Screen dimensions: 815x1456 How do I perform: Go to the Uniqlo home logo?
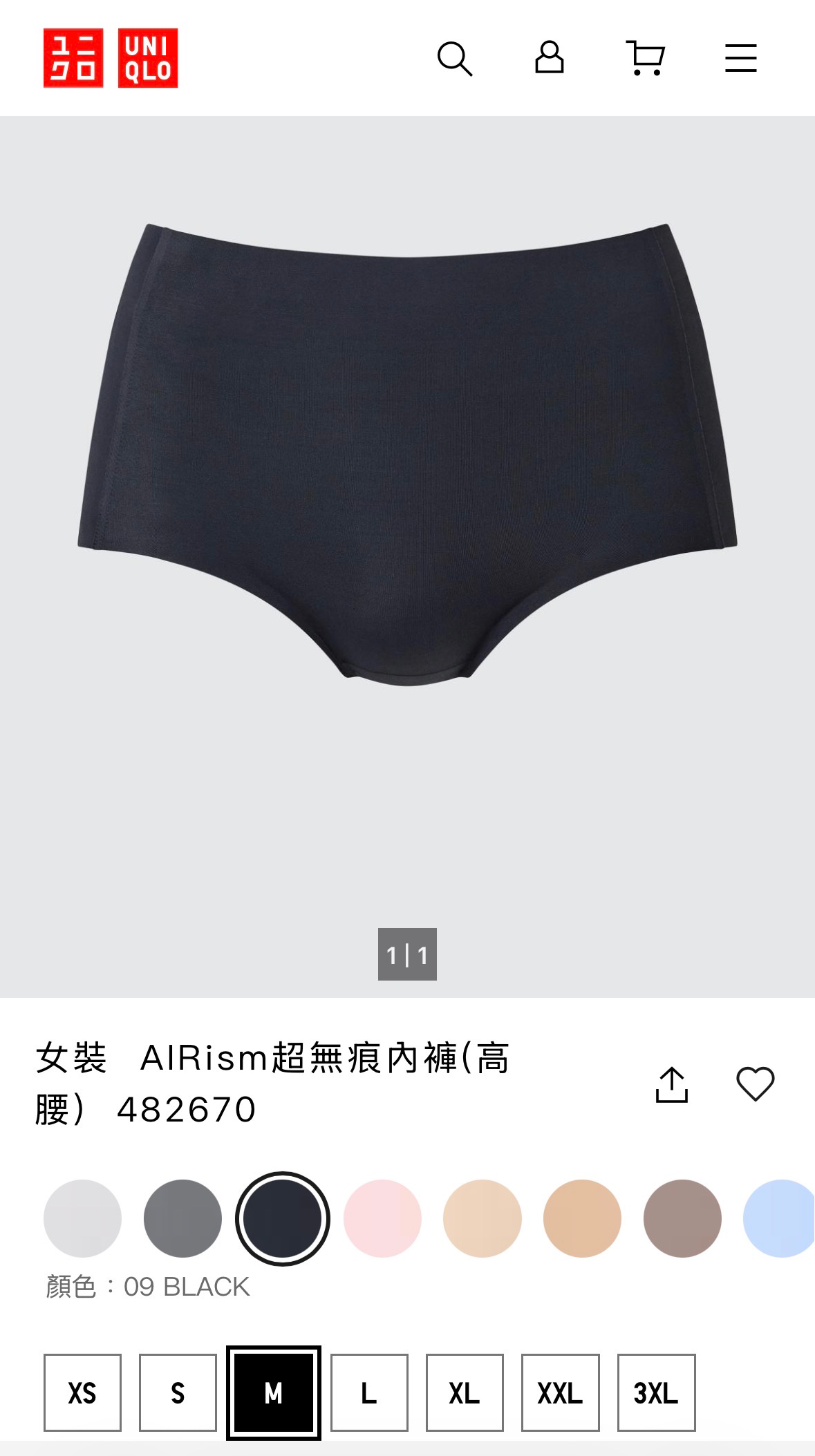pyautogui.click(x=111, y=58)
